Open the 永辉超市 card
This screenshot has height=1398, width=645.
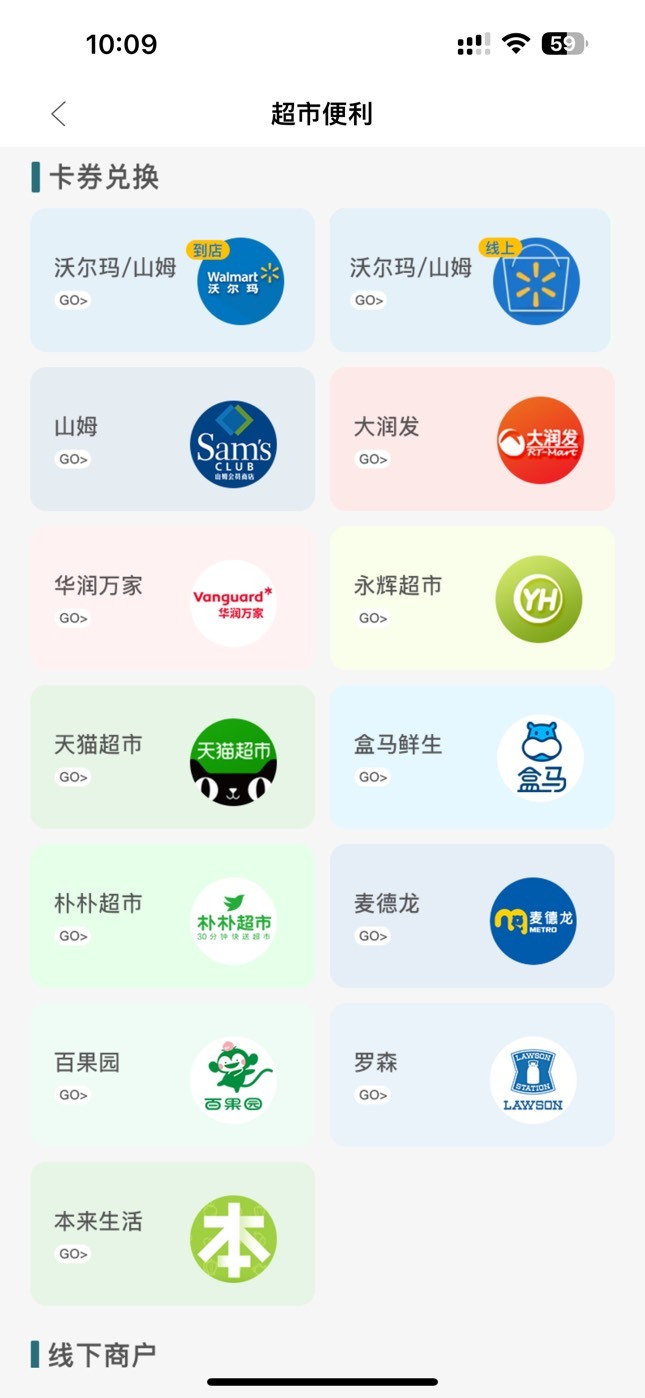pyautogui.click(x=472, y=598)
